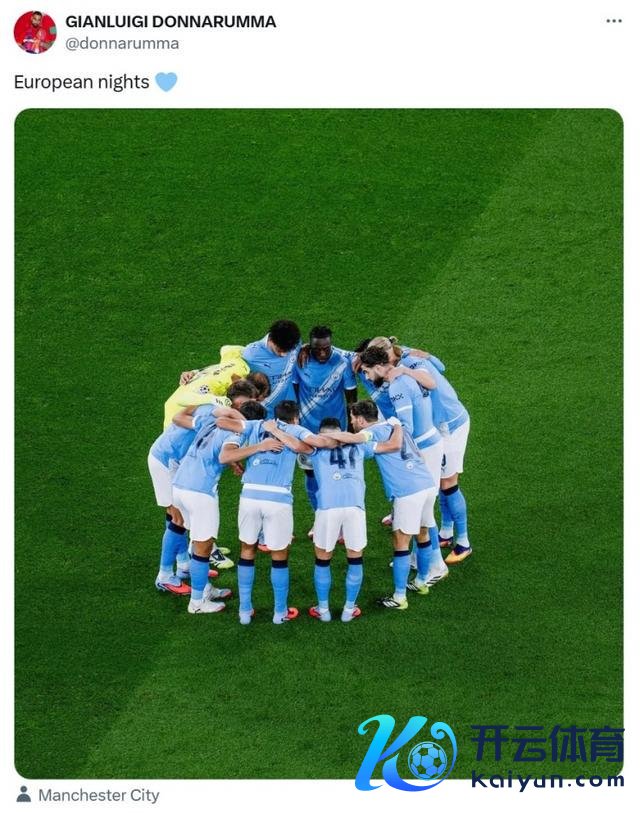Screen dimensions: 640x813
Task: Open the team huddle photo
Action: pos(318,442)
